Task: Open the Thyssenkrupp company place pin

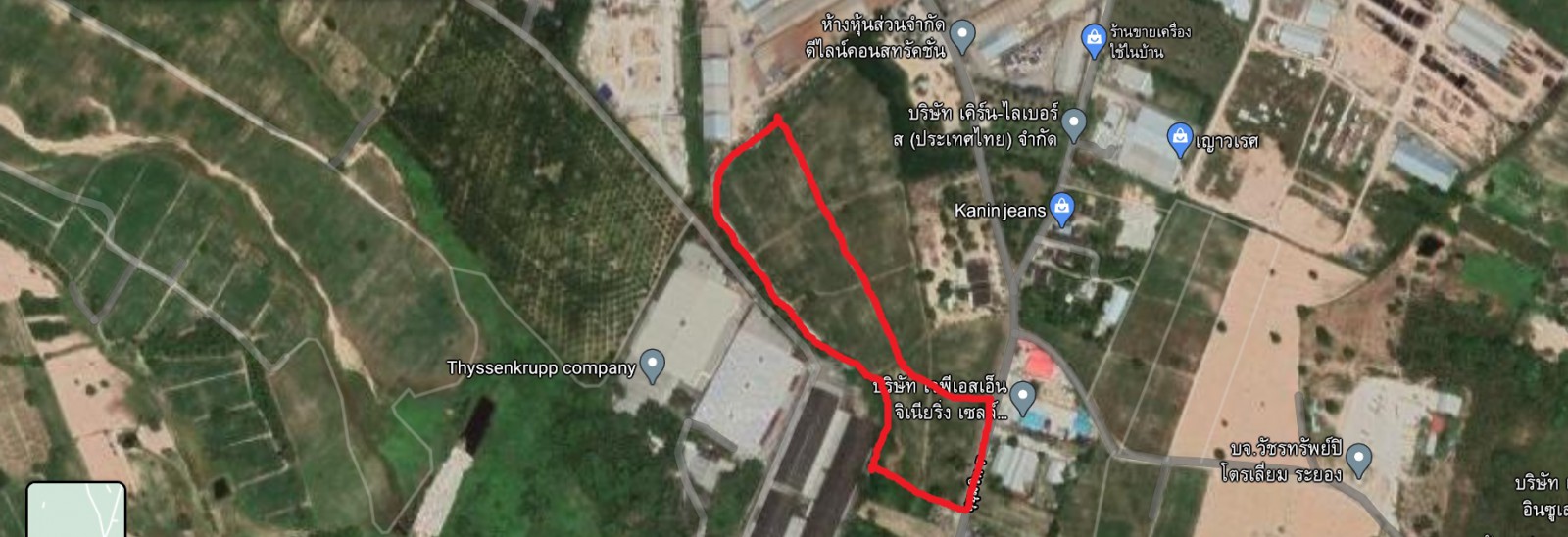Action: 652,366
